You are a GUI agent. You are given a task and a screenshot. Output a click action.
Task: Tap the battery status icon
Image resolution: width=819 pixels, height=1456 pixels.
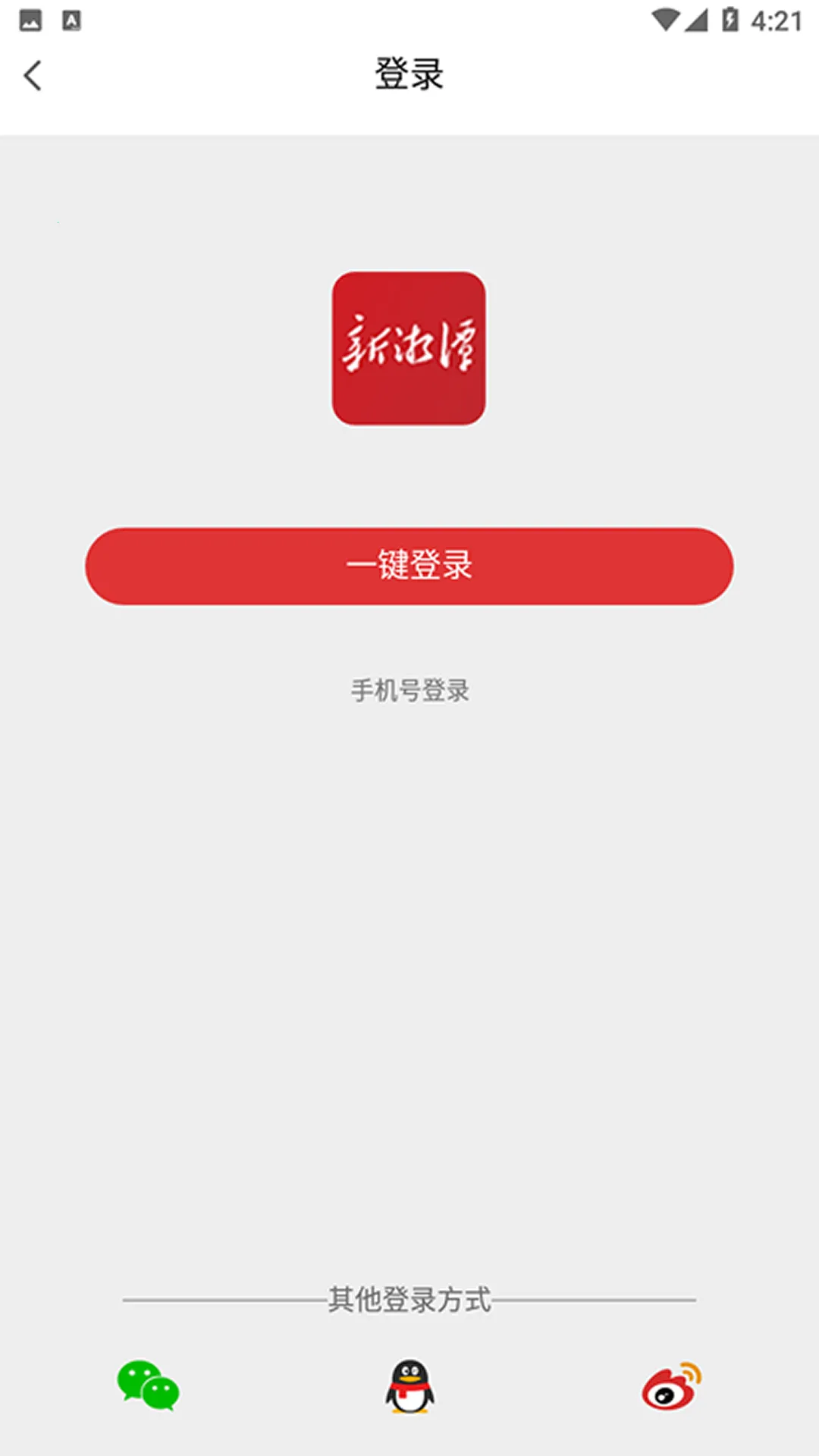[731, 20]
